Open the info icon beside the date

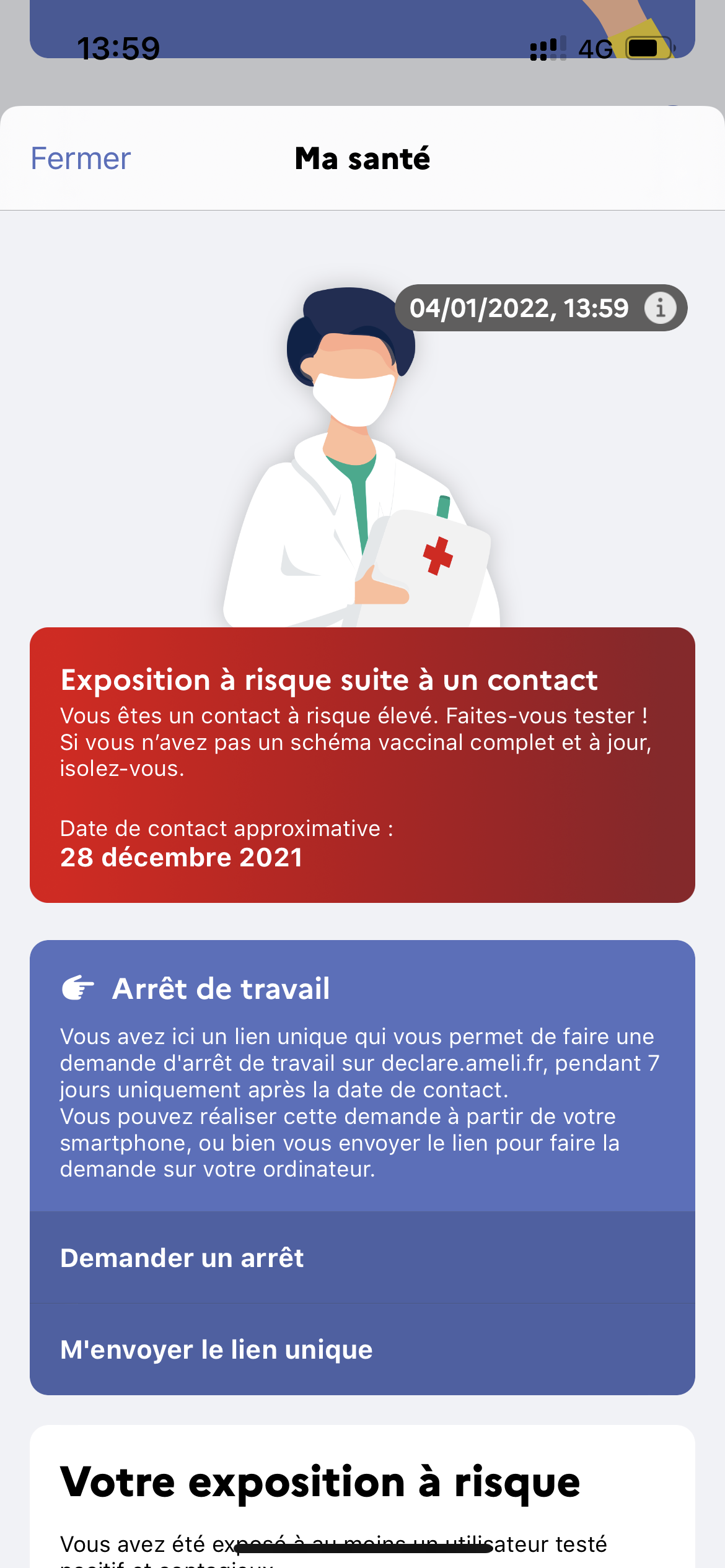(x=661, y=308)
